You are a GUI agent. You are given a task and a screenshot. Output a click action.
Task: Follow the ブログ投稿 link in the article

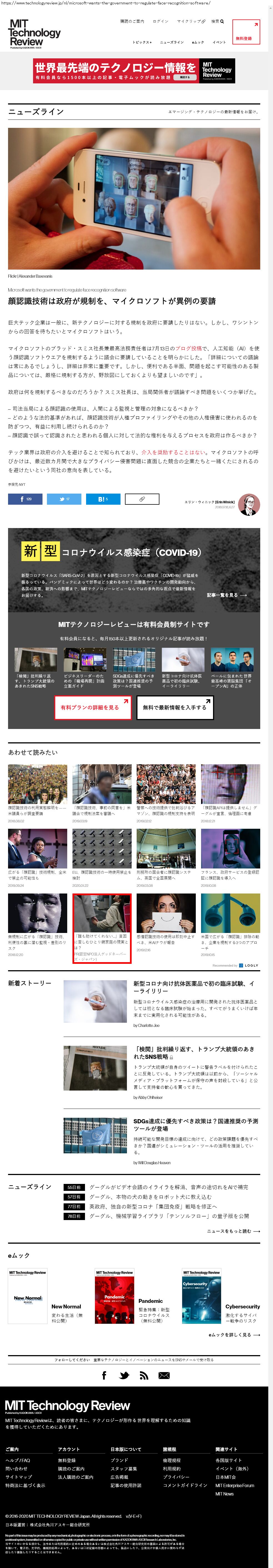[x=189, y=349]
